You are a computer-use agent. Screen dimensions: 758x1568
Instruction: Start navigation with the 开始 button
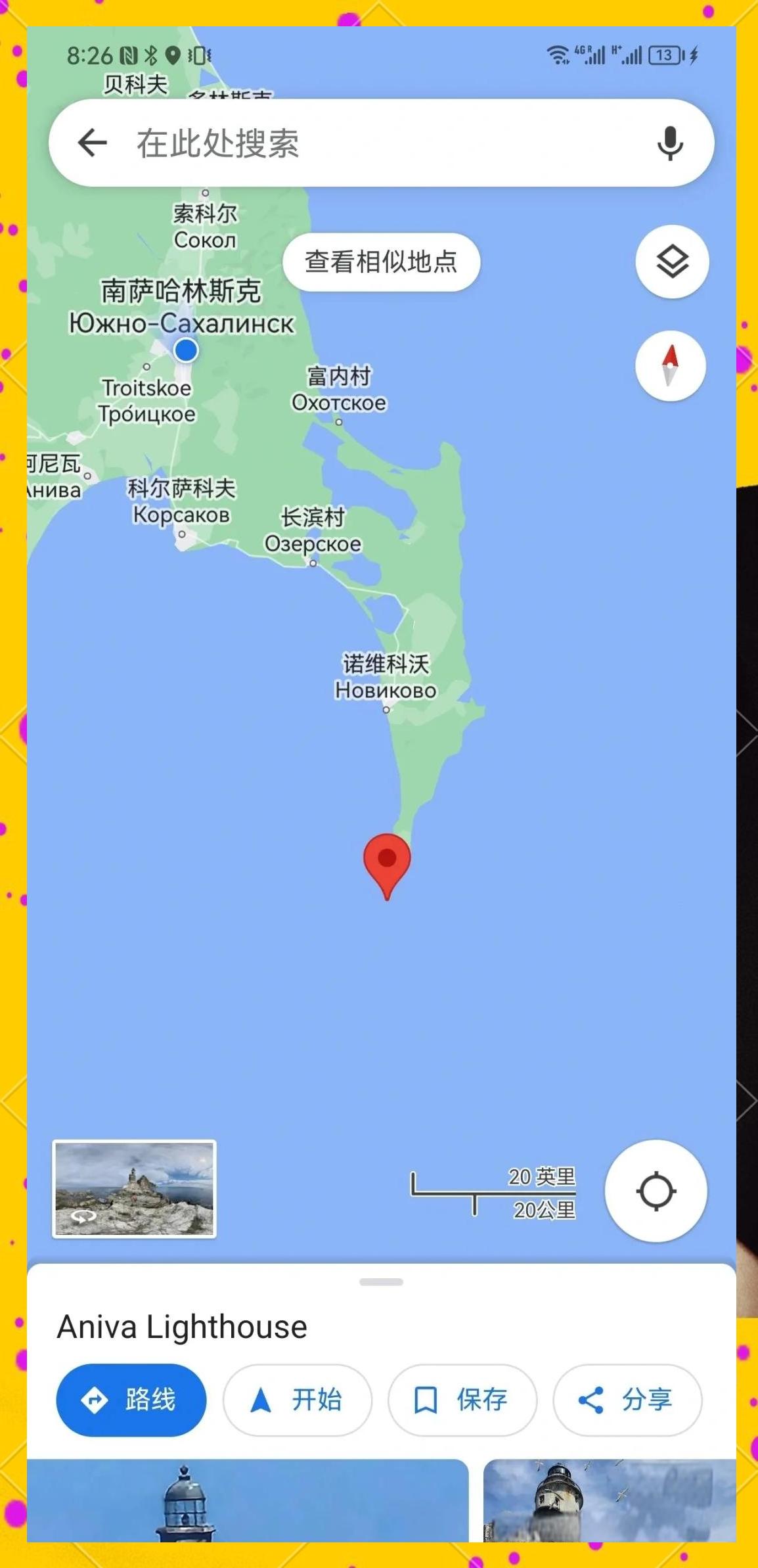click(x=297, y=1399)
